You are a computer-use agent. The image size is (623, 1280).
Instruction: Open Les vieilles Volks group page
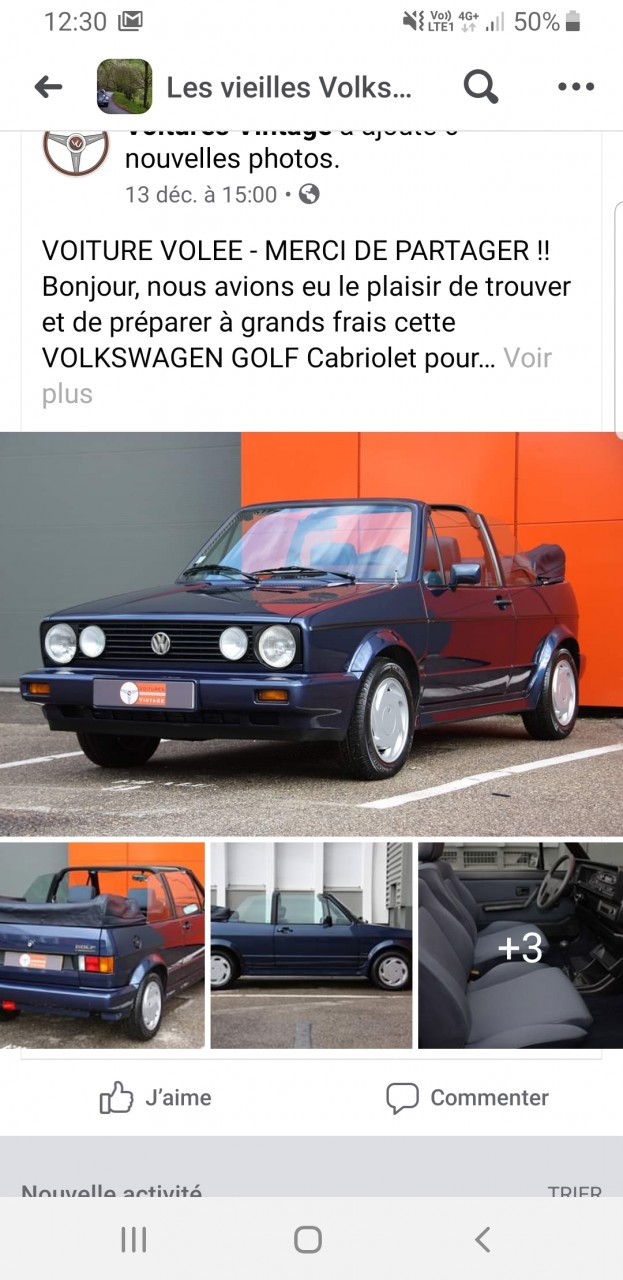tap(288, 88)
